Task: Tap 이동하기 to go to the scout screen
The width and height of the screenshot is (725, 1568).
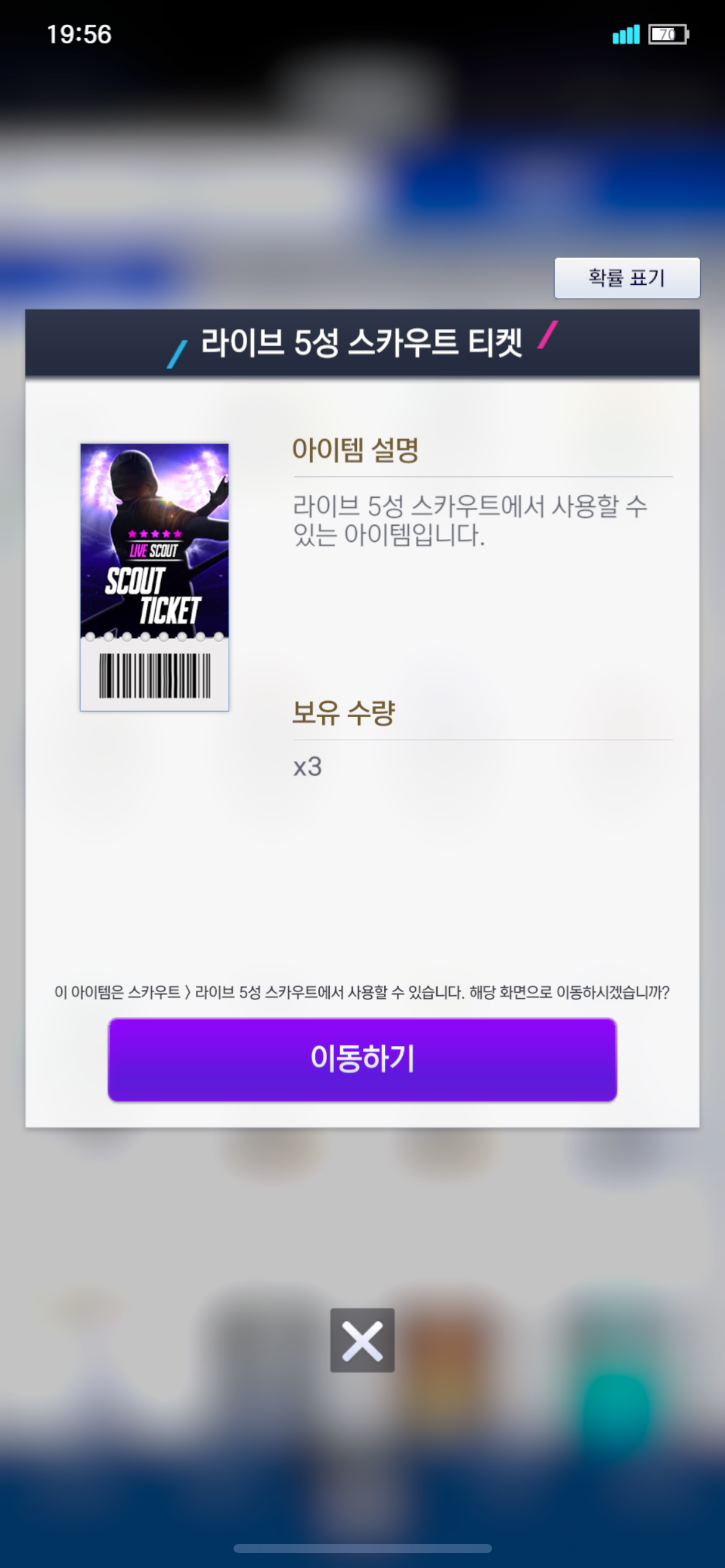Action: tap(362, 1059)
